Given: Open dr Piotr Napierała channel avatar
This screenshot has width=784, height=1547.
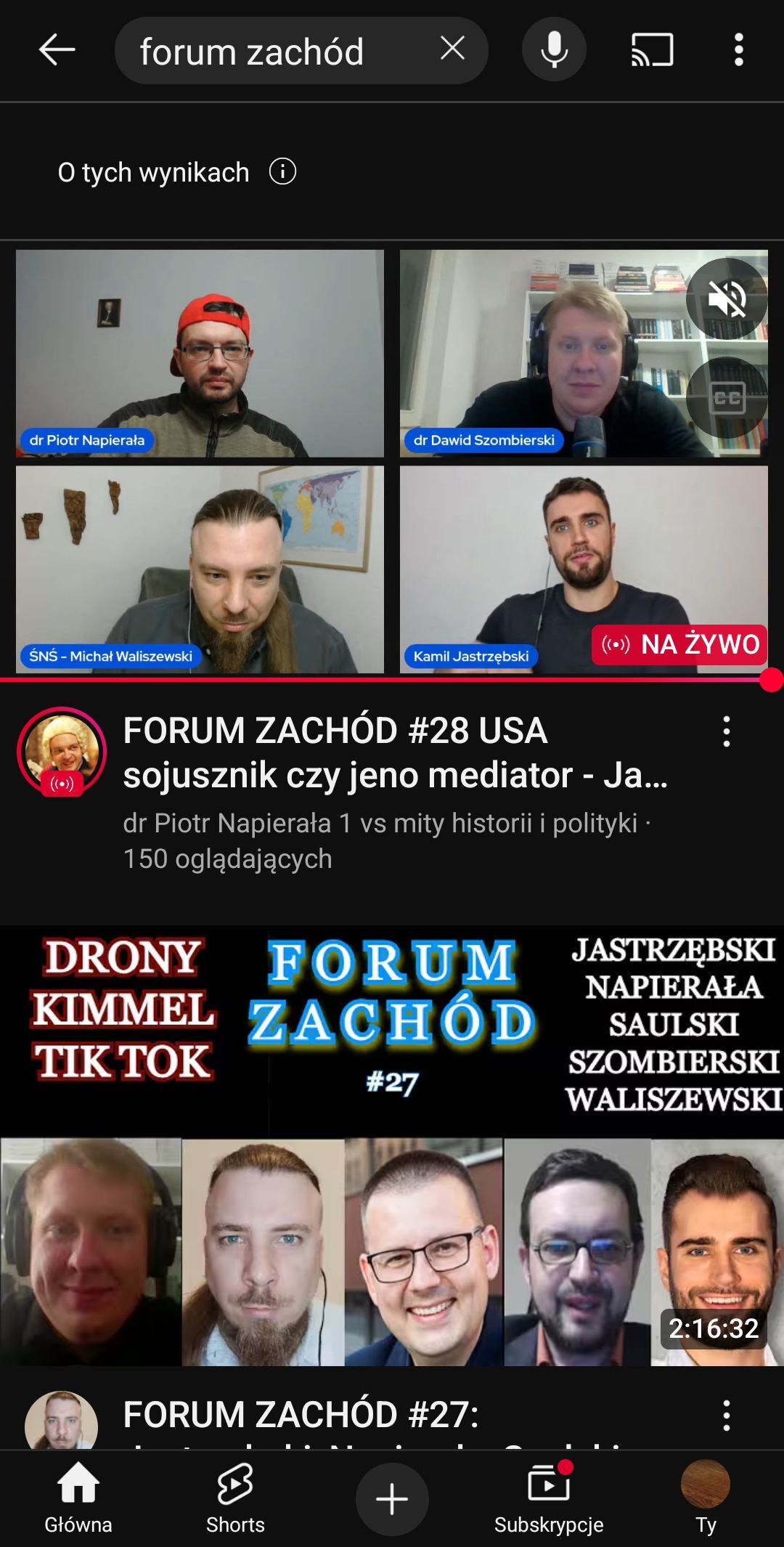Looking at the screenshot, I should pos(62,752).
